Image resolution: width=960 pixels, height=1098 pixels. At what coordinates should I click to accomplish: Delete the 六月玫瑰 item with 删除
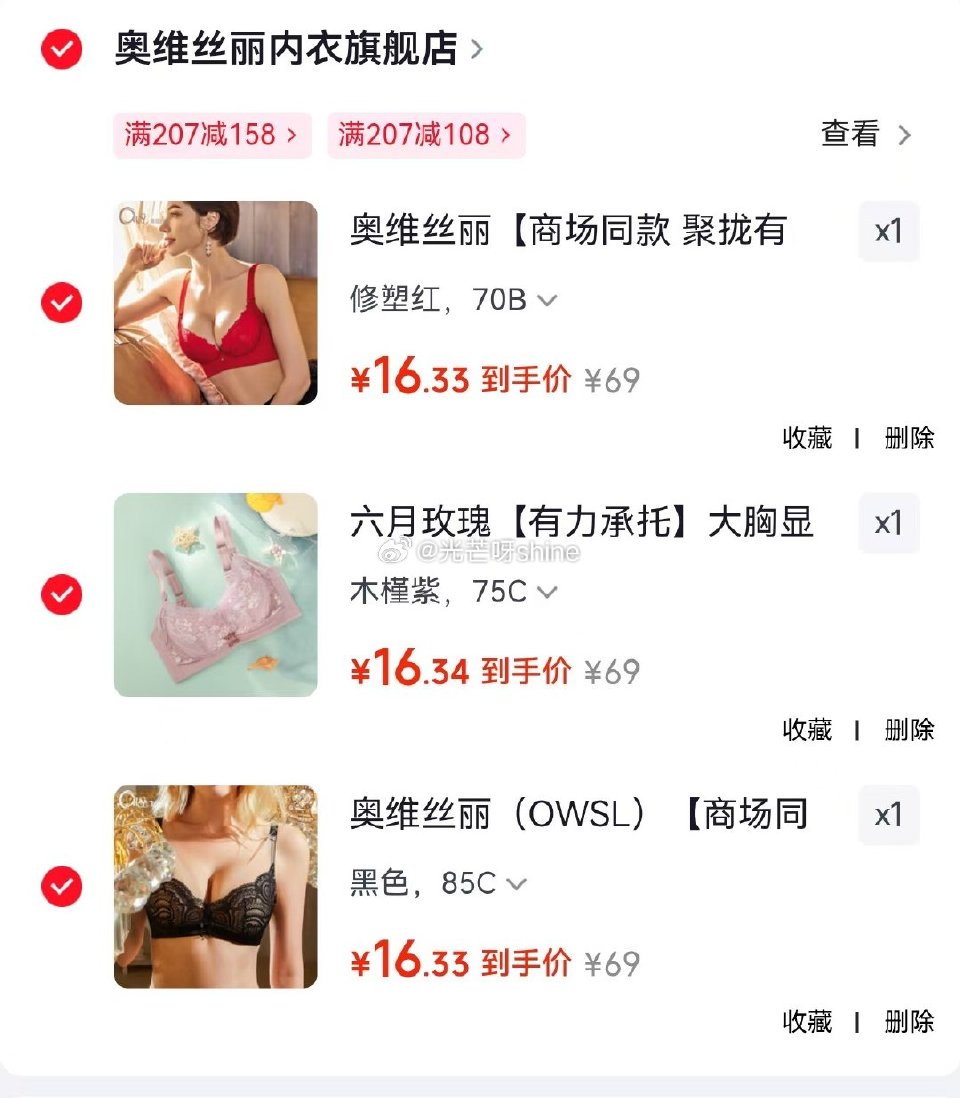coord(910,730)
